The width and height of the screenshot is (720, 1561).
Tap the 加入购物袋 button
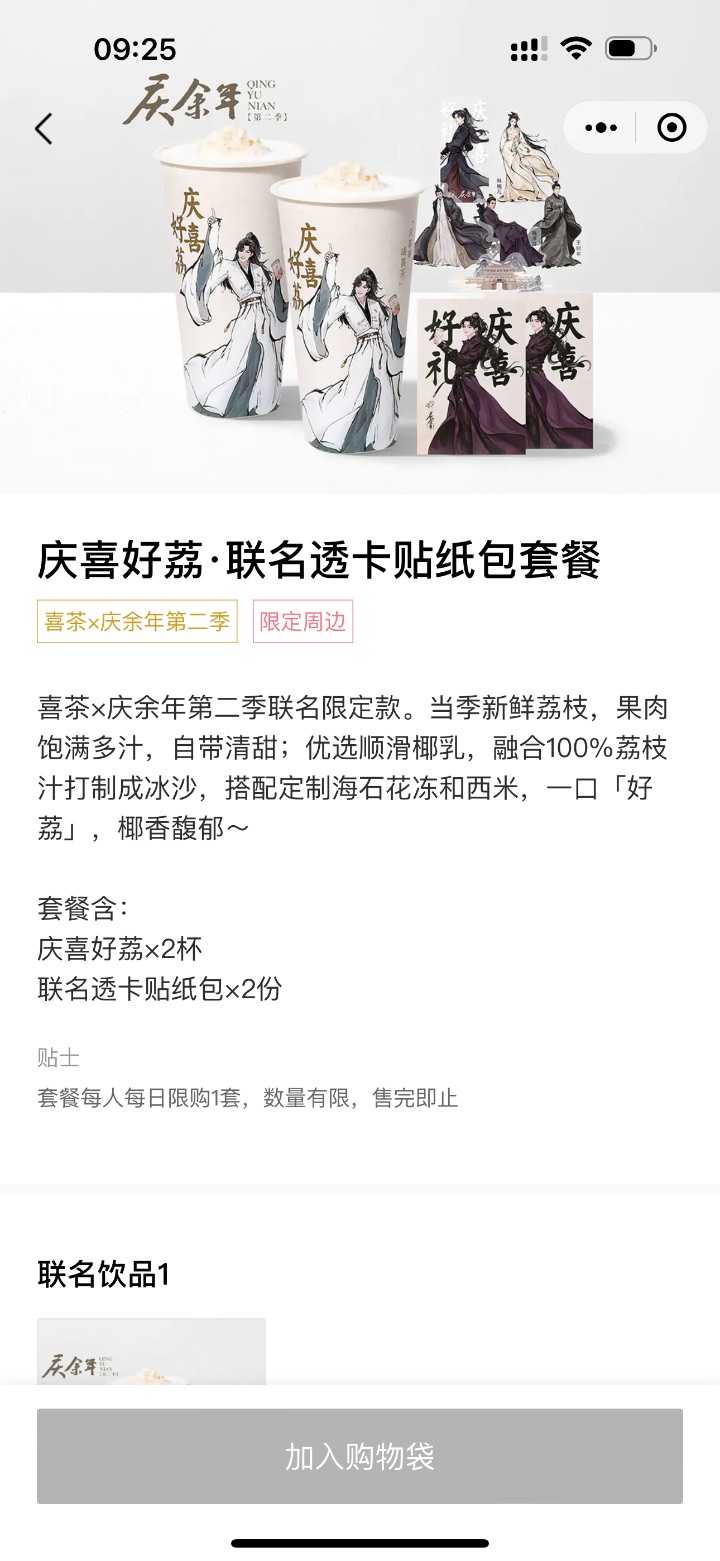[x=360, y=1456]
